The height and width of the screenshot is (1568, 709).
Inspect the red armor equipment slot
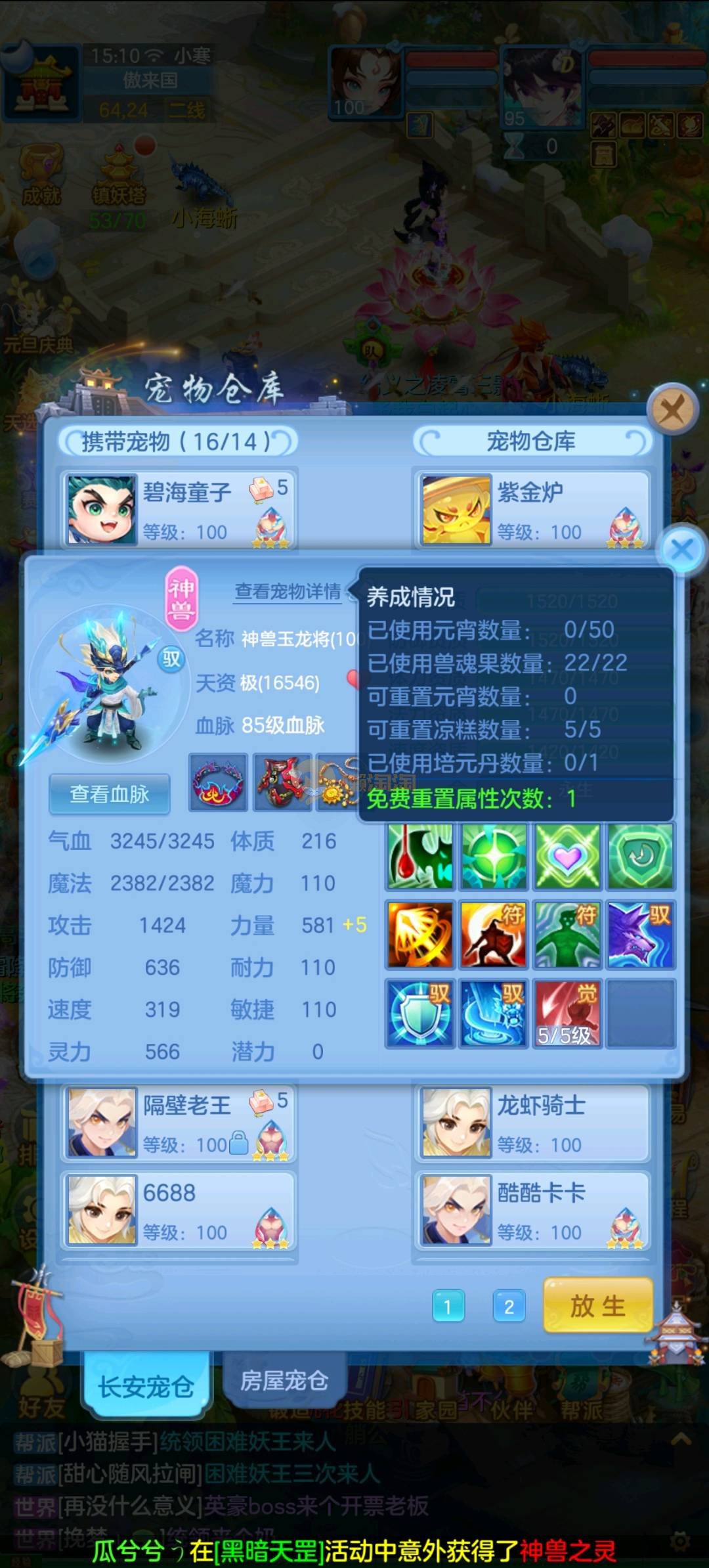tap(282, 782)
